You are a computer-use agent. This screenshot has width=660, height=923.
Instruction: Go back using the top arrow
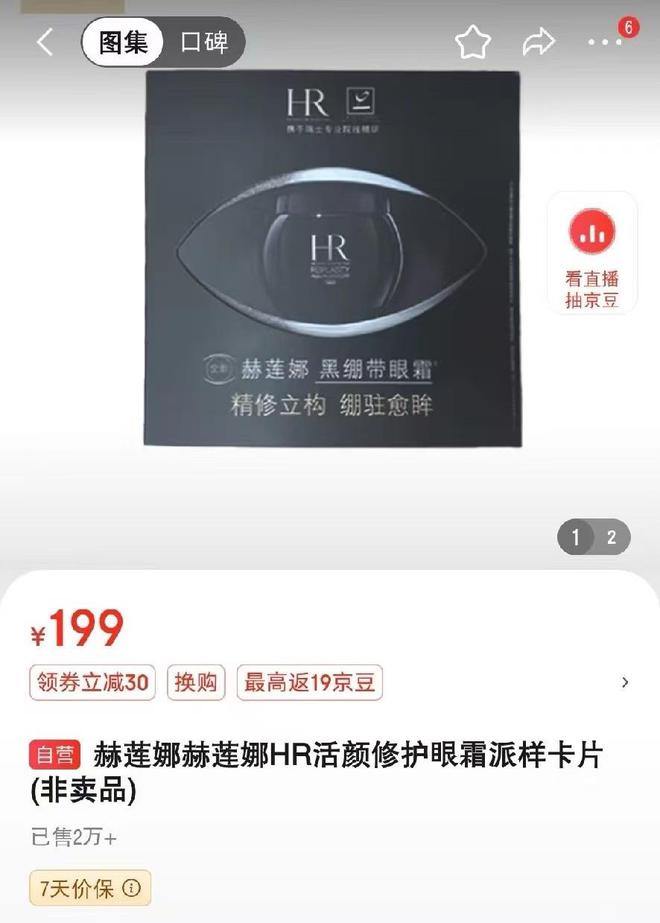[x=44, y=42]
